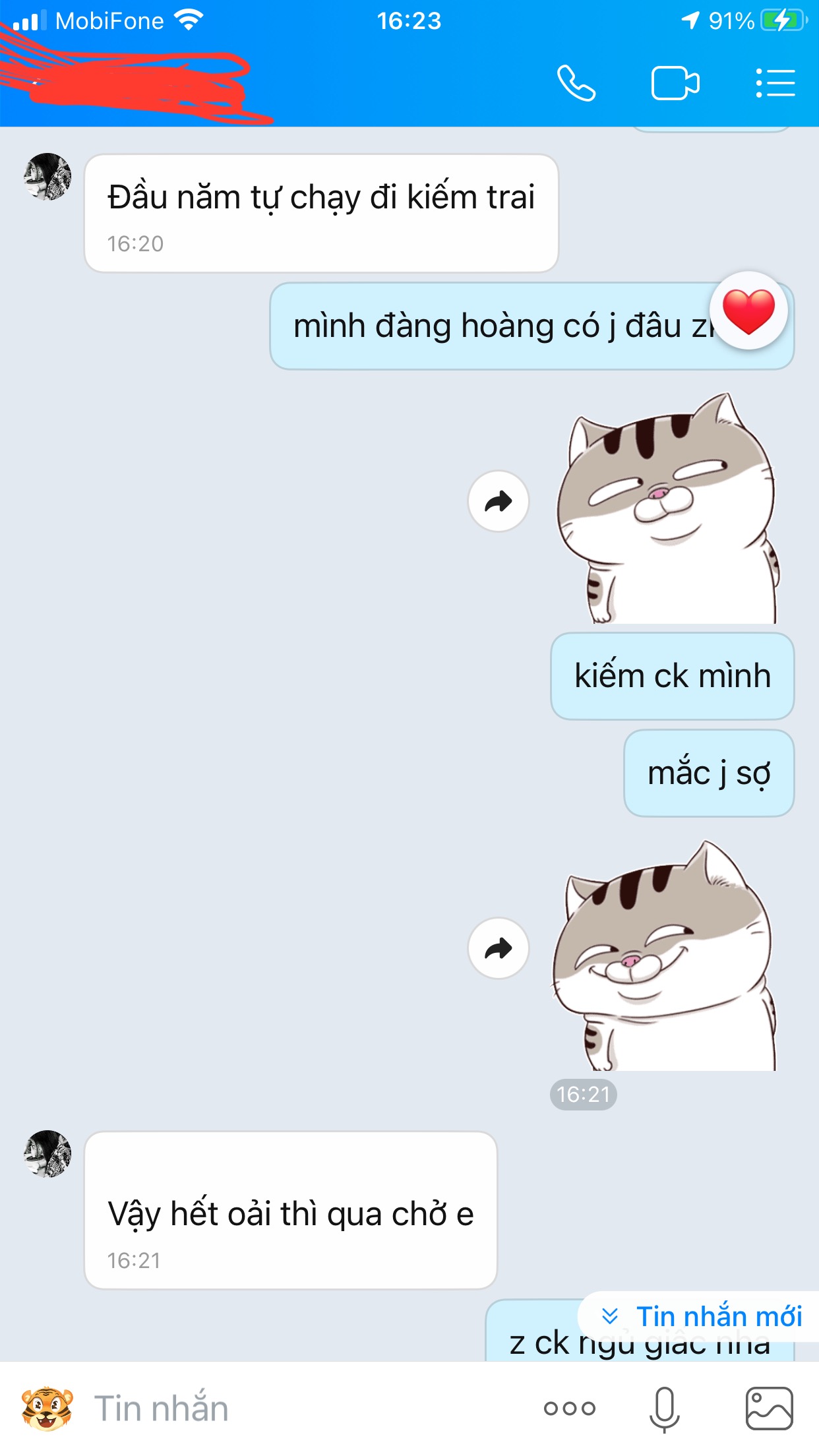The width and height of the screenshot is (819, 1456).
Task: Start a video call
Action: (675, 84)
